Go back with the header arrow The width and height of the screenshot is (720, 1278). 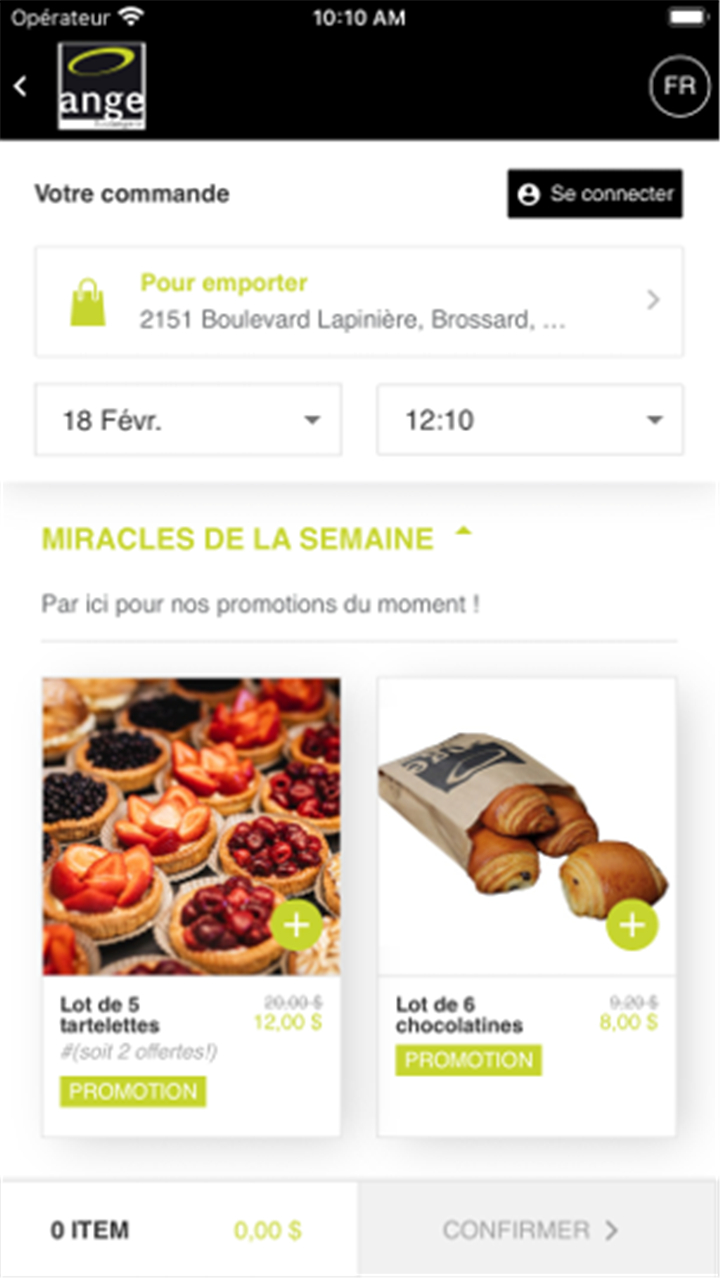pos(21,86)
